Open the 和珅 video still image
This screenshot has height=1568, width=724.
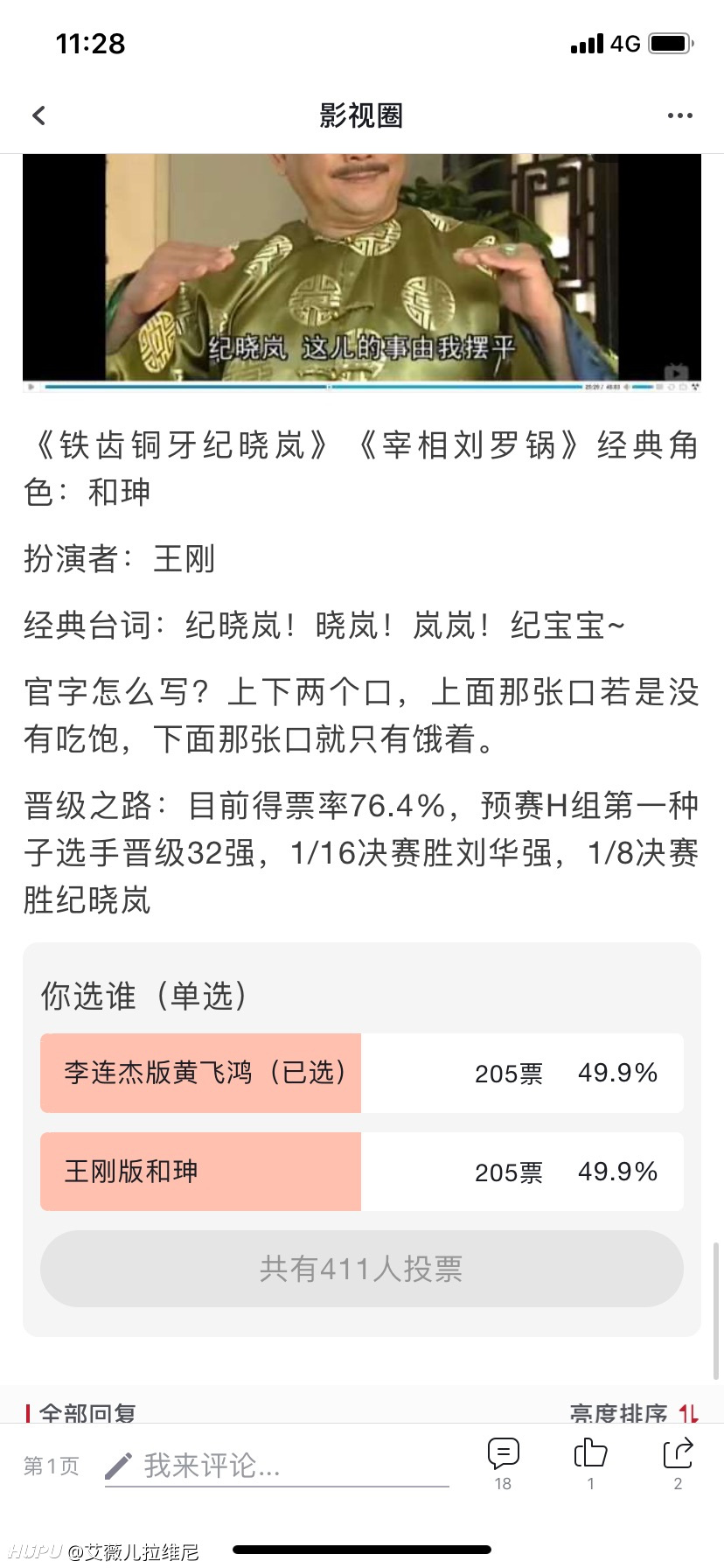pos(362,272)
